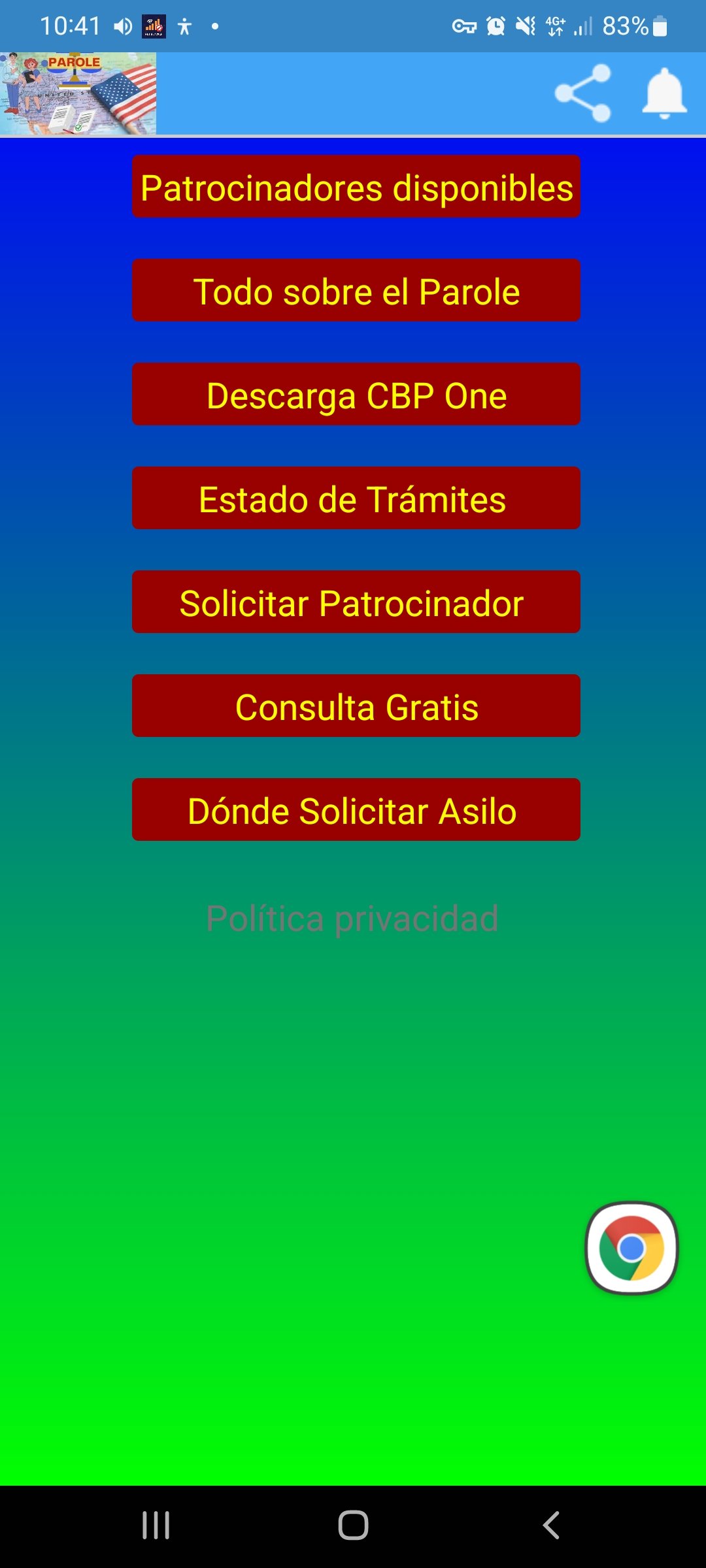Check Estado de Trámites

coord(356,498)
